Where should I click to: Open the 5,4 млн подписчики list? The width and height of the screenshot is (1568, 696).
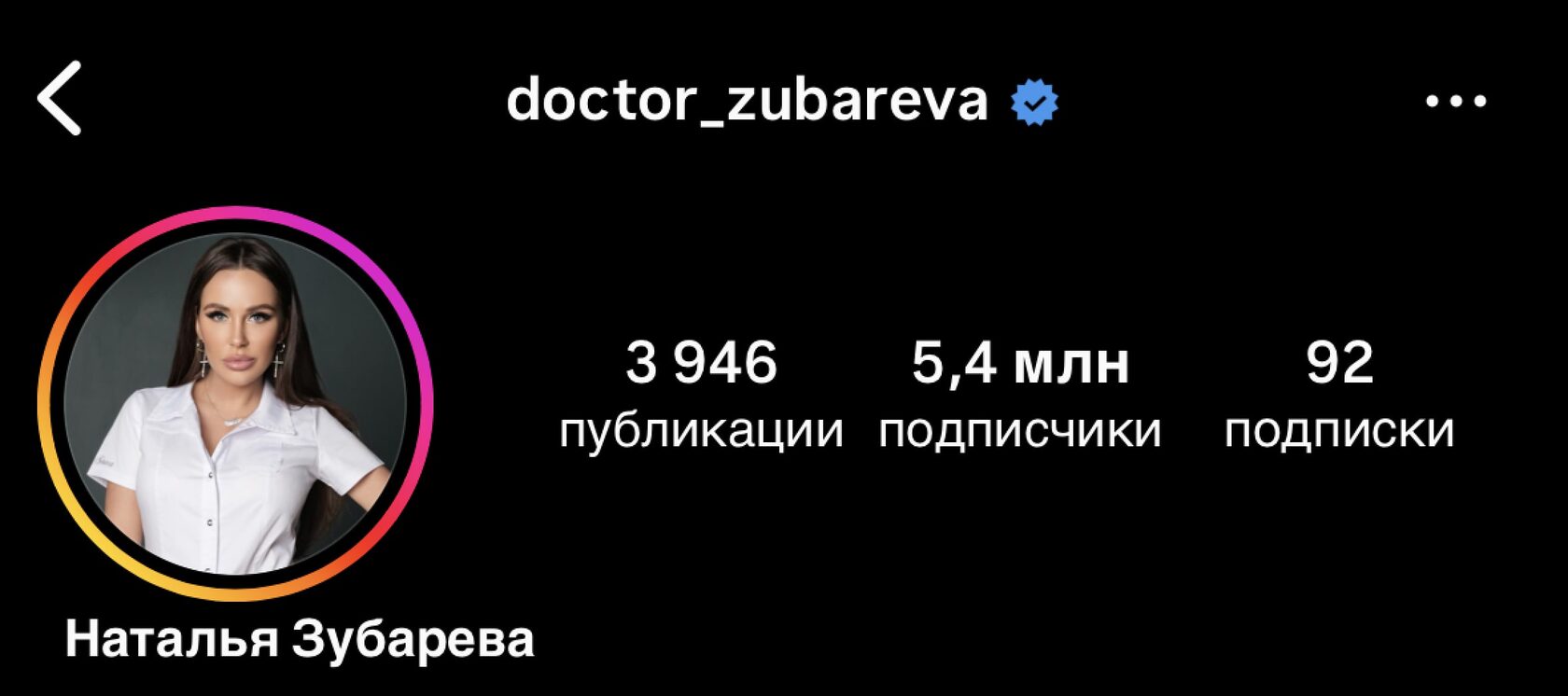(1020, 395)
